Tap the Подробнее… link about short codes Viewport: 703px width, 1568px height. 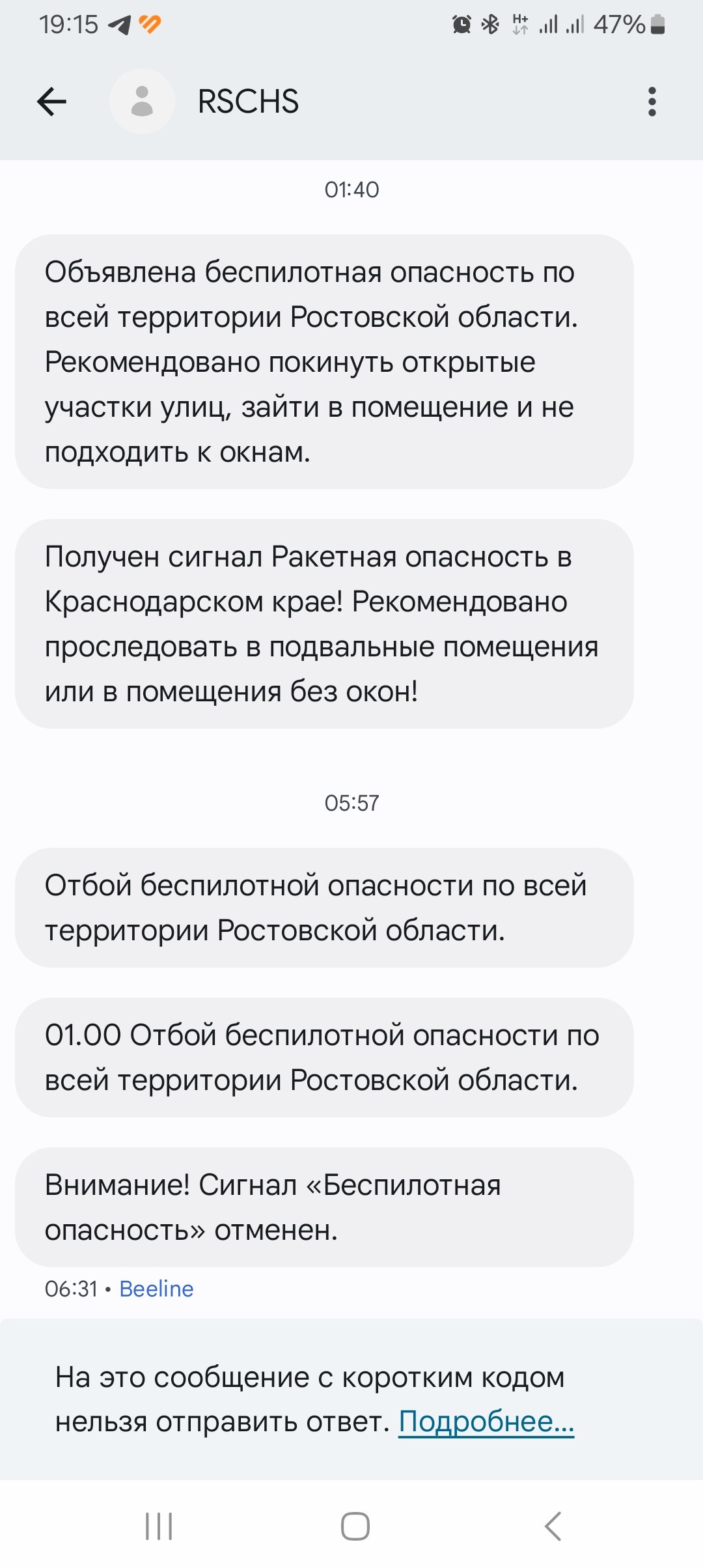(x=486, y=1421)
